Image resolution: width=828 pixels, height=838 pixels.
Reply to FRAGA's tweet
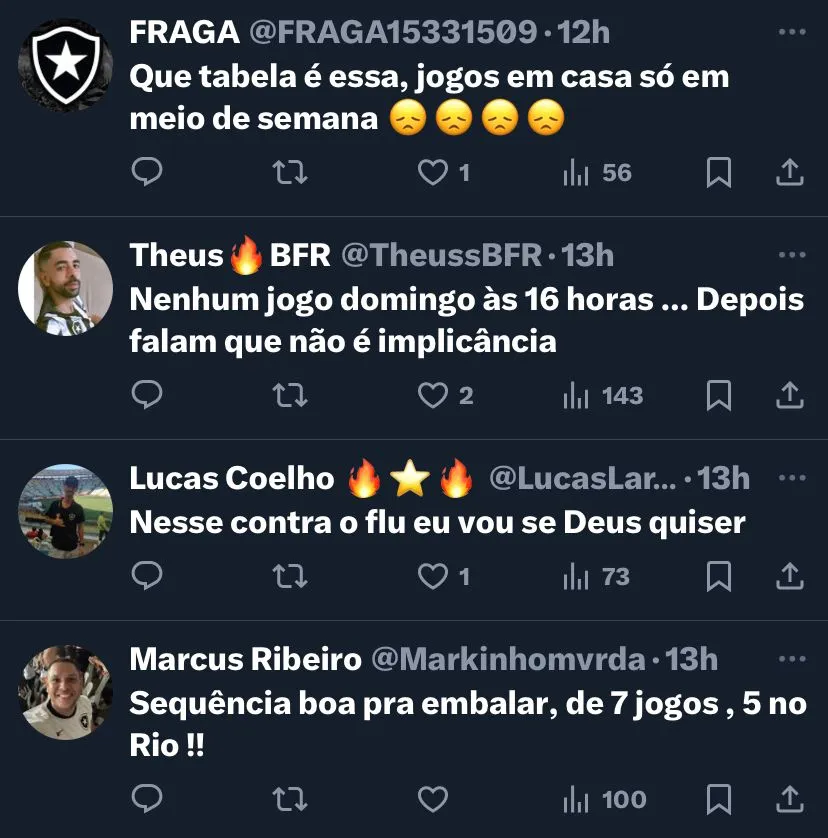coord(147,173)
